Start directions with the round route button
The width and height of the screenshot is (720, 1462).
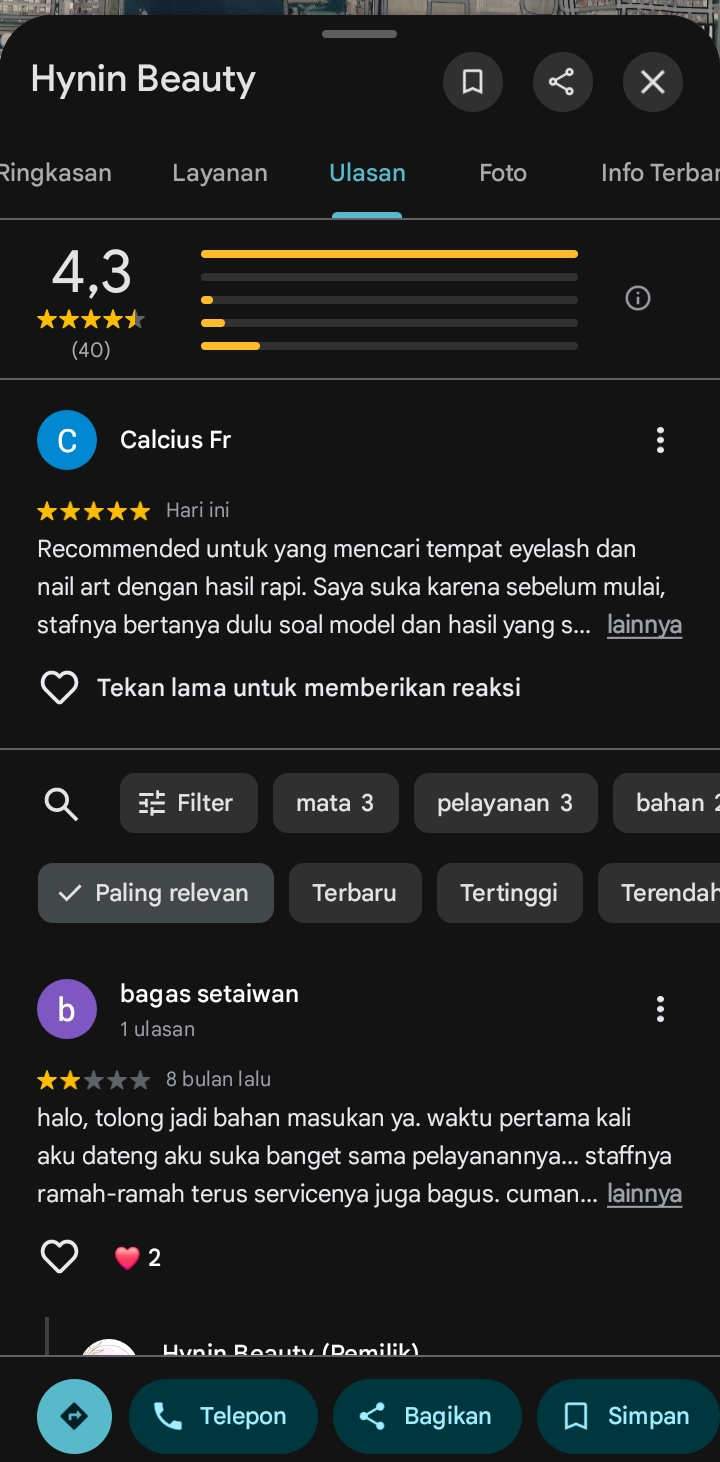click(x=74, y=1416)
